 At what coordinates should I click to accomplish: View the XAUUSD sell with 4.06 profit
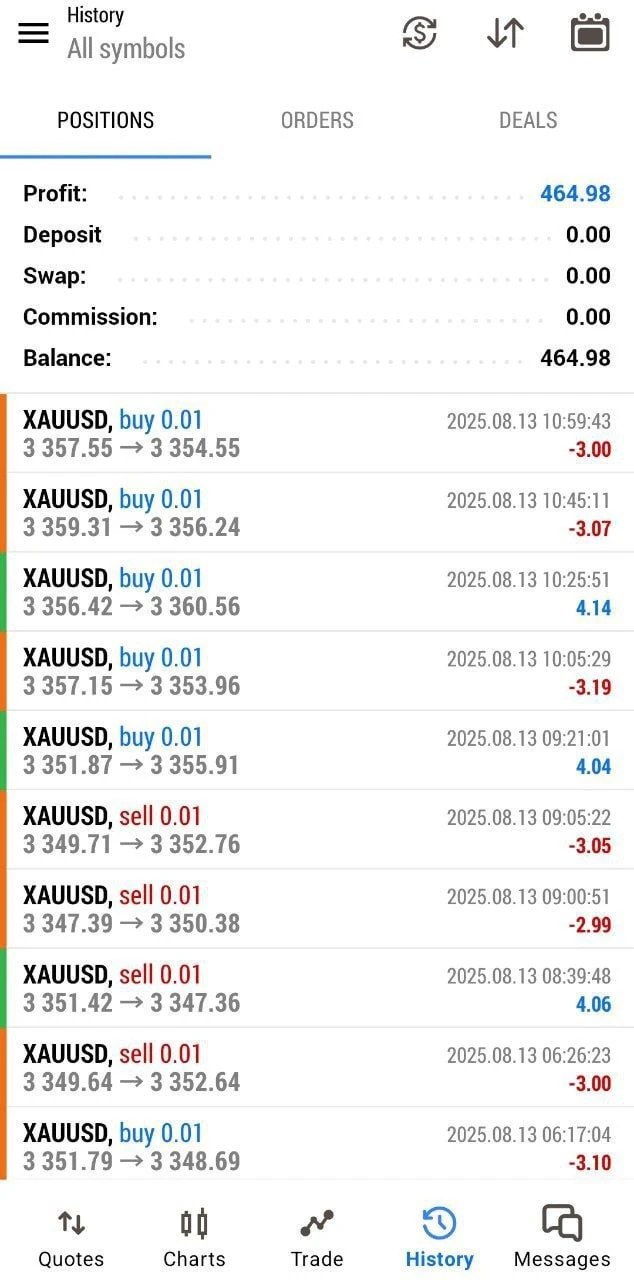[x=317, y=988]
